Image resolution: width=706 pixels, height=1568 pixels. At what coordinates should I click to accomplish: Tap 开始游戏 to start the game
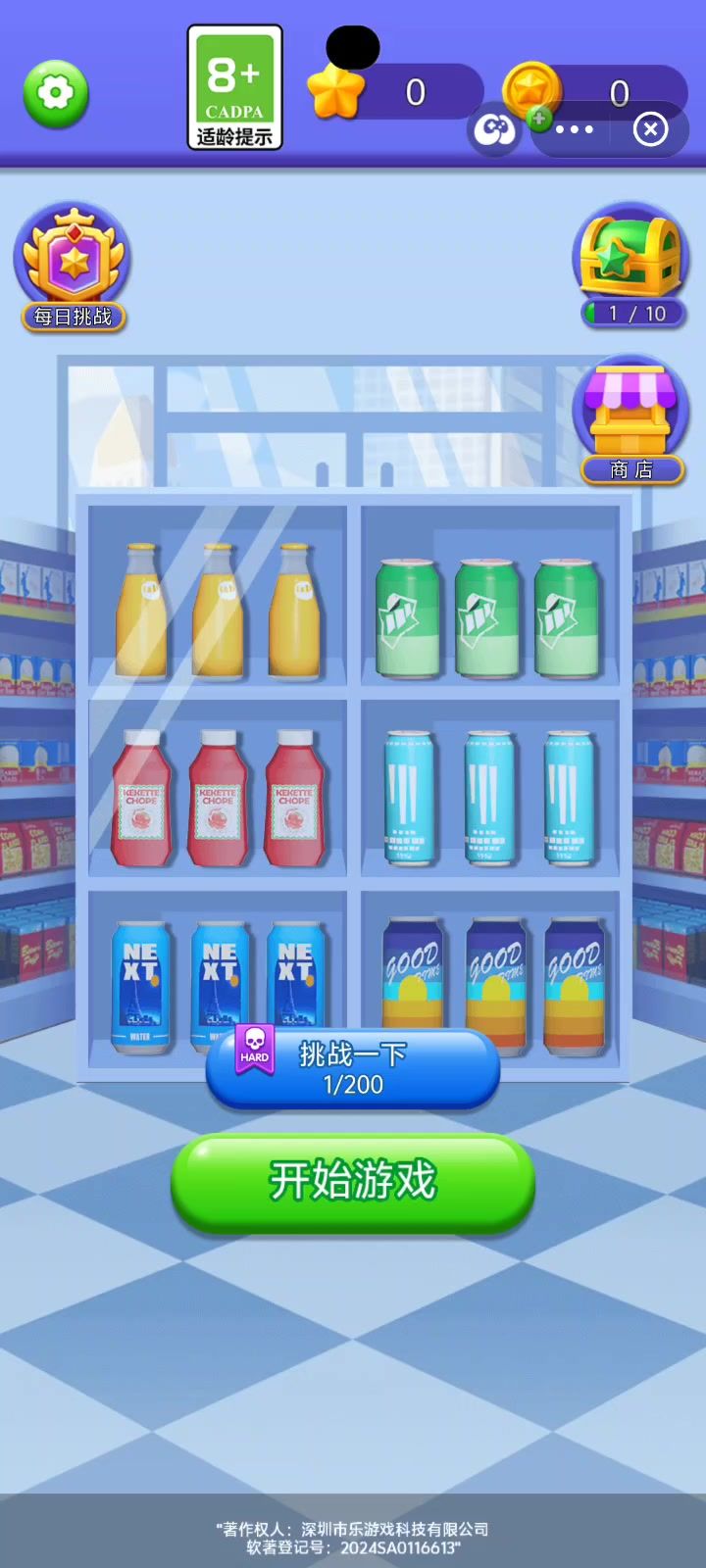tap(353, 1180)
